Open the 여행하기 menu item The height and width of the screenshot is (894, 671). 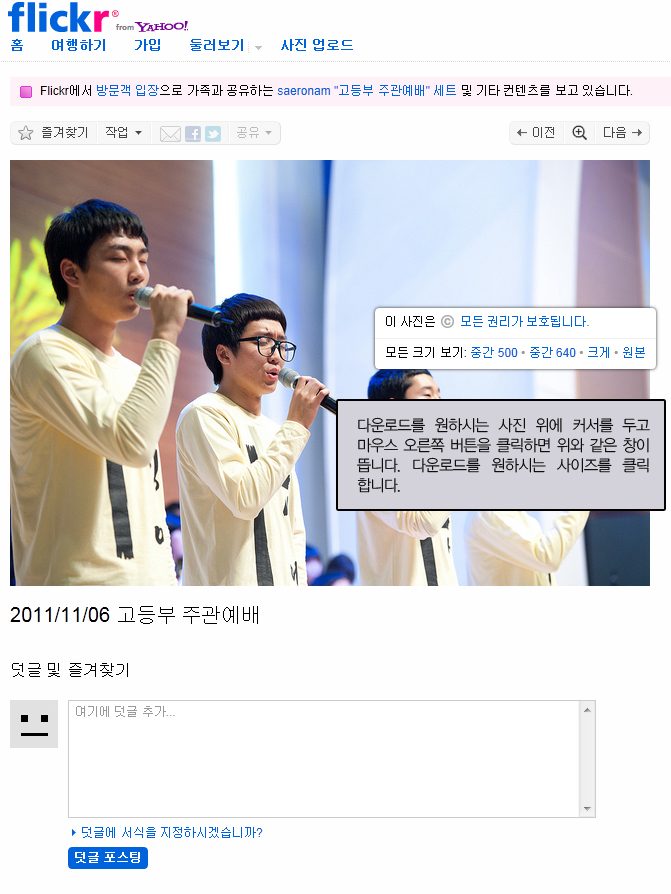[78, 45]
